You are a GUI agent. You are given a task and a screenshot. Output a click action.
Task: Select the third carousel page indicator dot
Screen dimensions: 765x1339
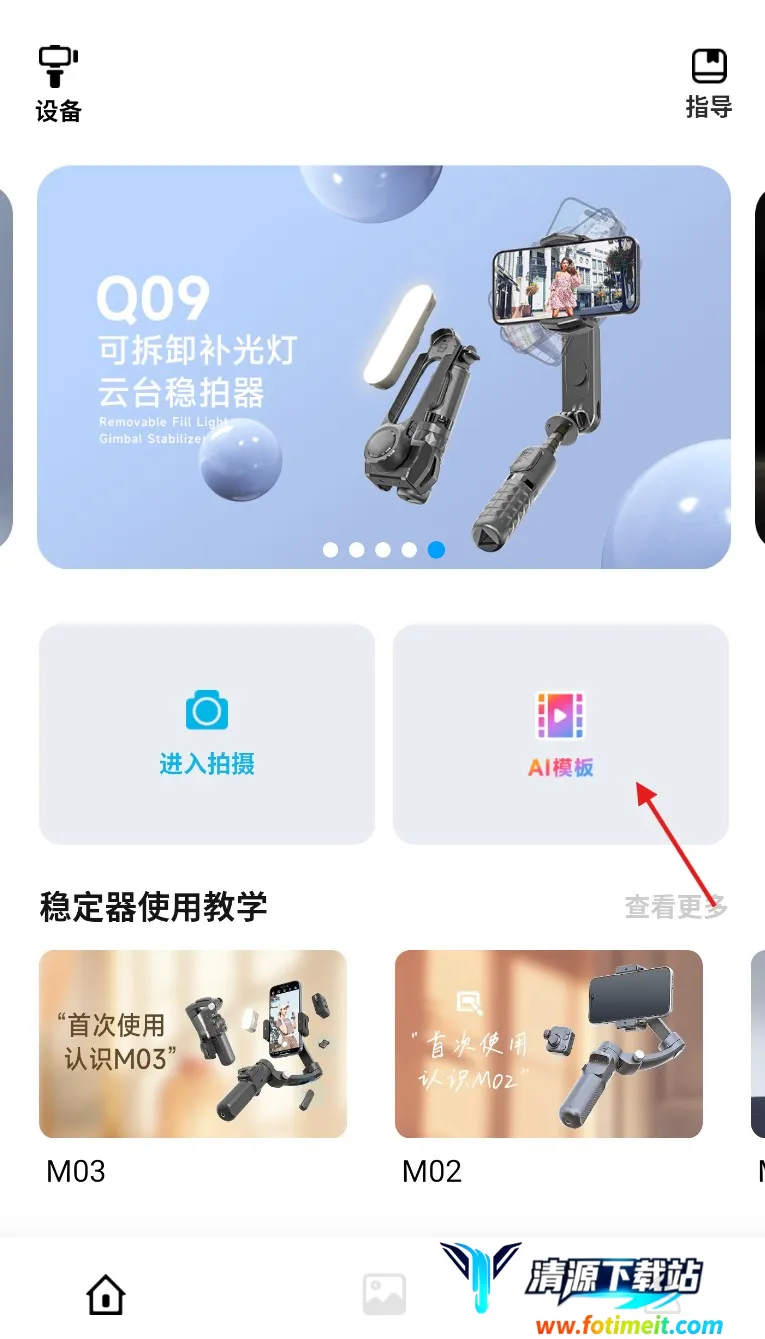[x=383, y=549]
